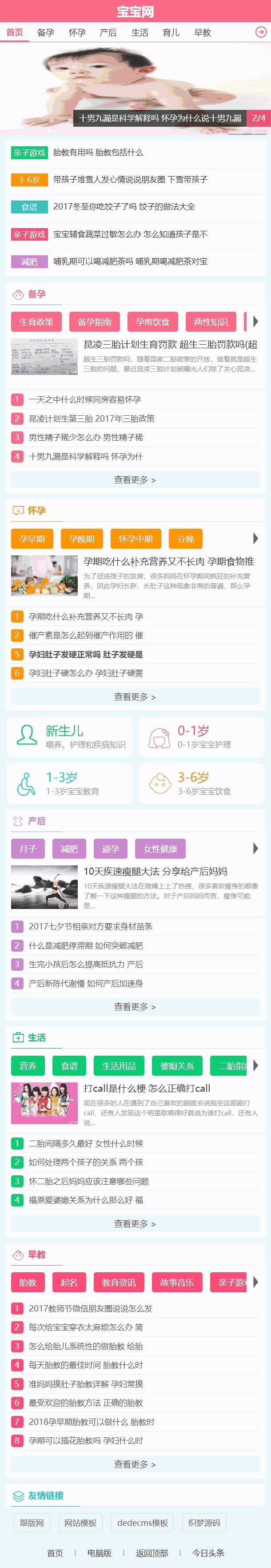271x1568 pixels.
Task: Visit the dedecms模板 friend link
Action: pos(143,1522)
